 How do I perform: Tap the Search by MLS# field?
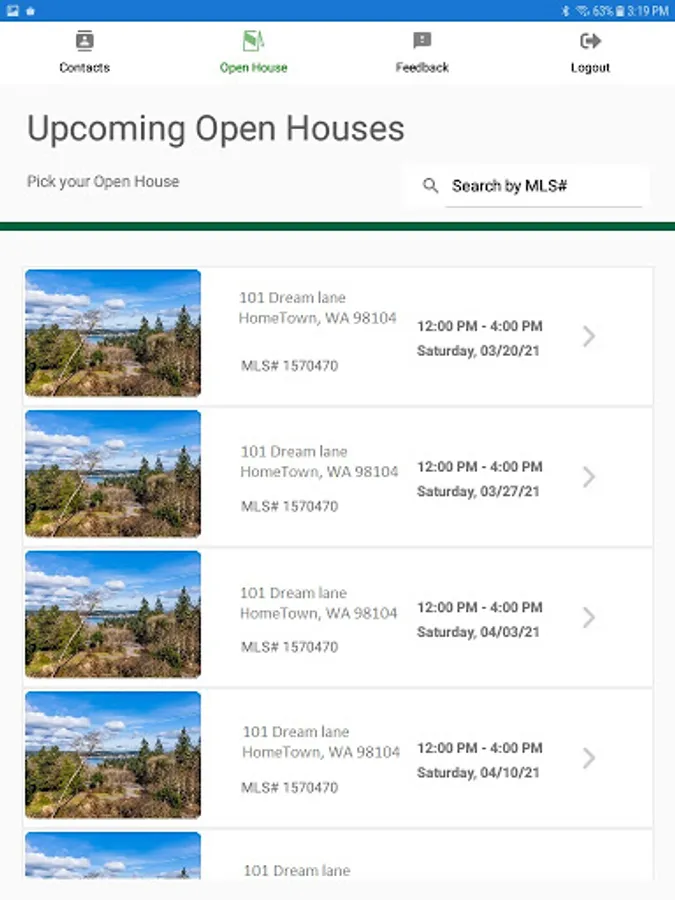click(x=543, y=186)
